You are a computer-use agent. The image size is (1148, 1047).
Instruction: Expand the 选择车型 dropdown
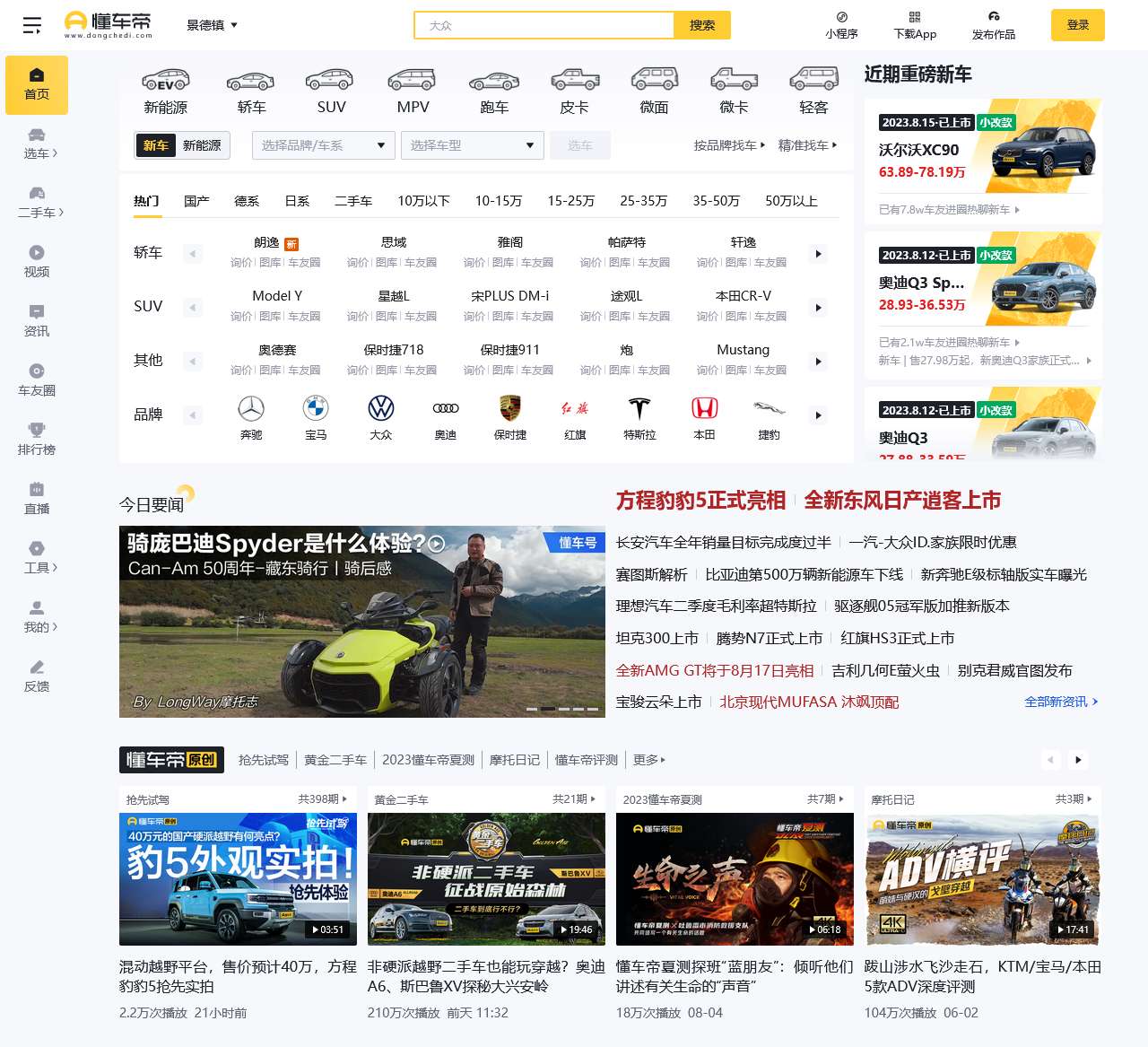tap(472, 145)
